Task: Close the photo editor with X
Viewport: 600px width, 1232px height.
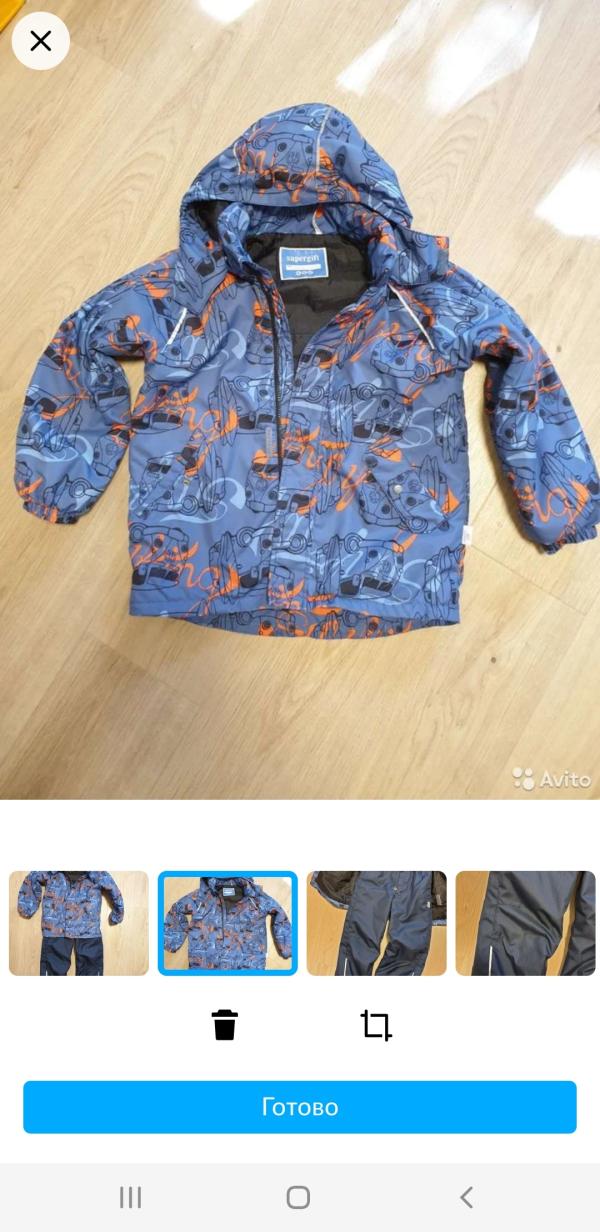Action: pos(41,41)
